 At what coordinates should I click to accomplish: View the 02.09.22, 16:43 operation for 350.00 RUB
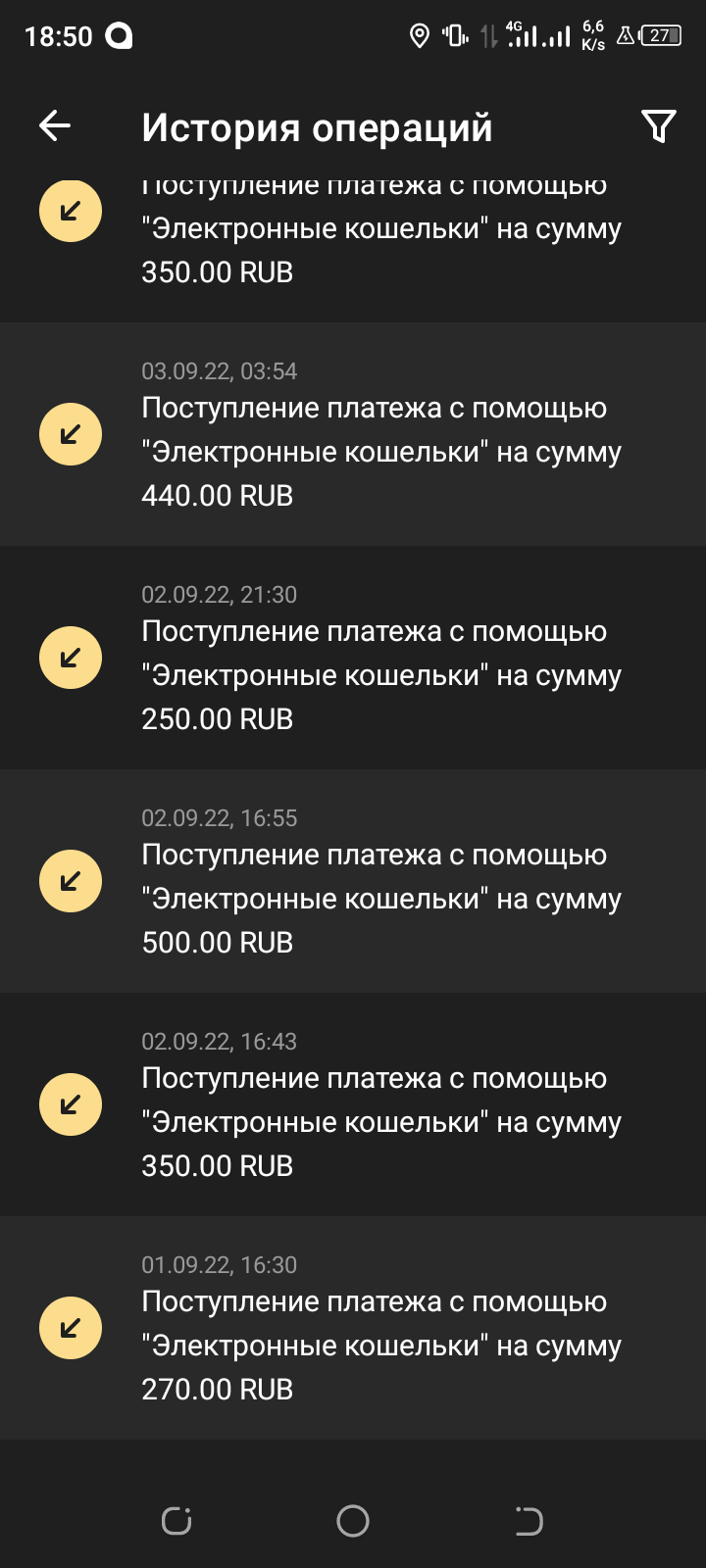(353, 1104)
